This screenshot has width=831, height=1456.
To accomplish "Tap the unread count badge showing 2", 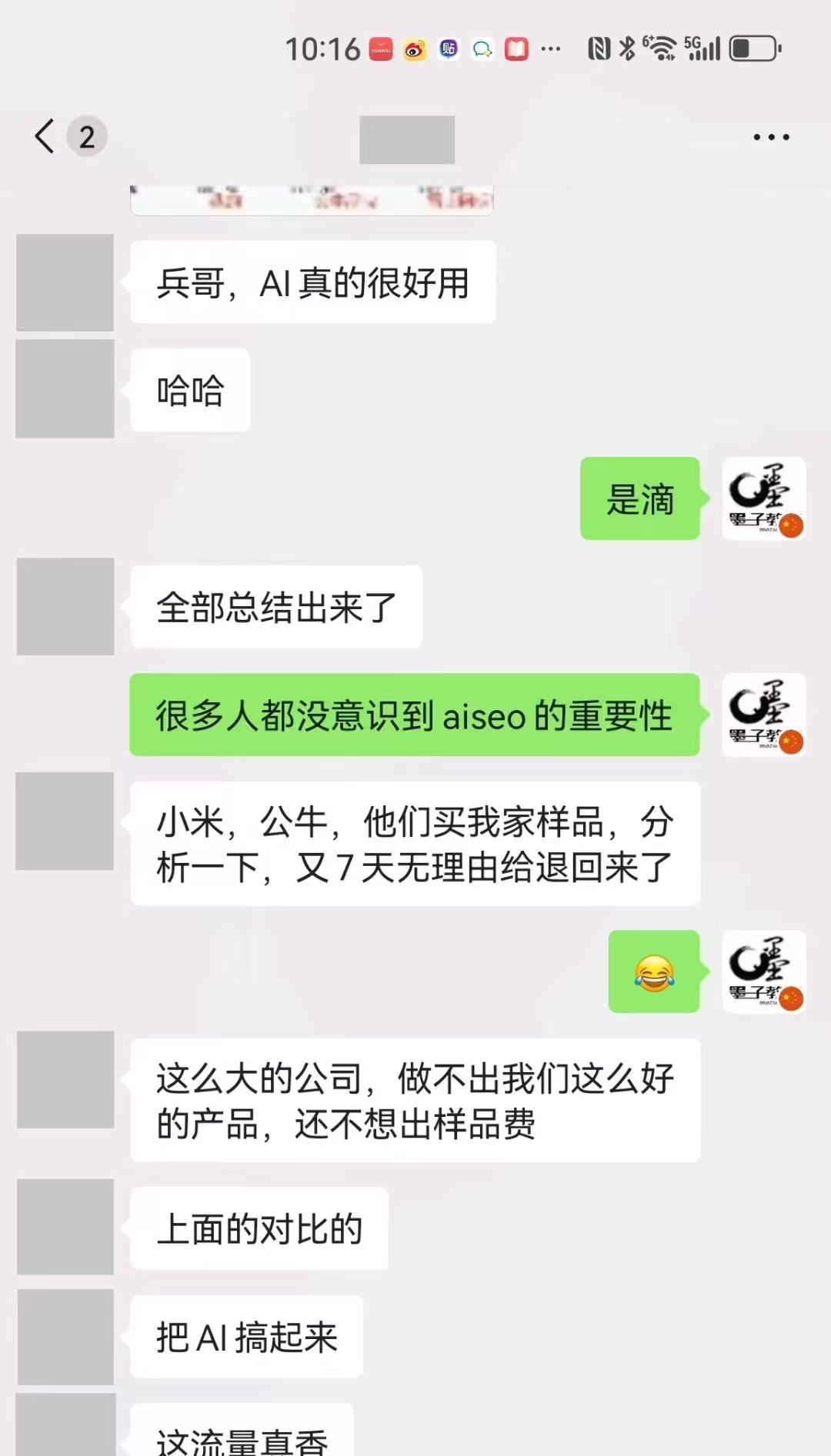I will coord(87,137).
